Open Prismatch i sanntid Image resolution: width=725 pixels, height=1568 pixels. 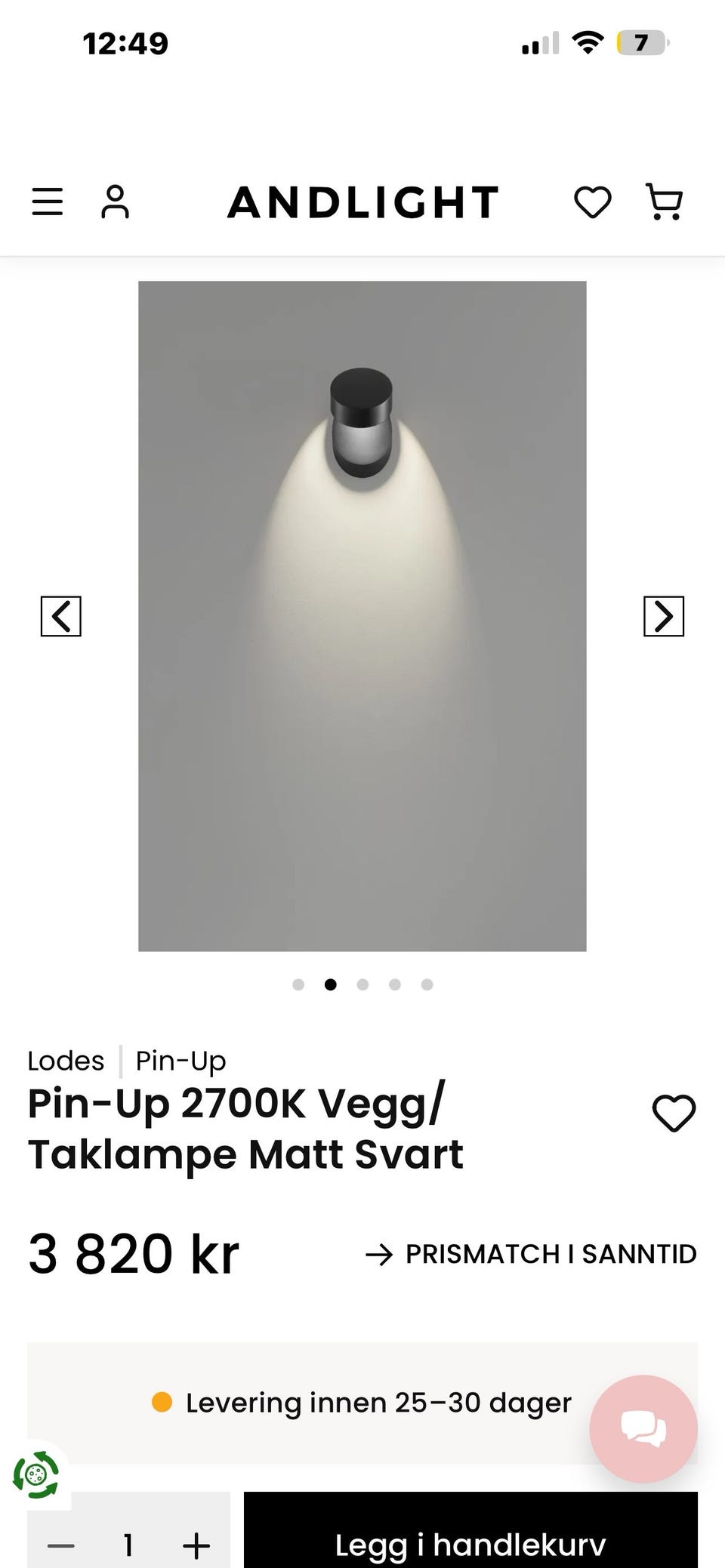point(531,1254)
